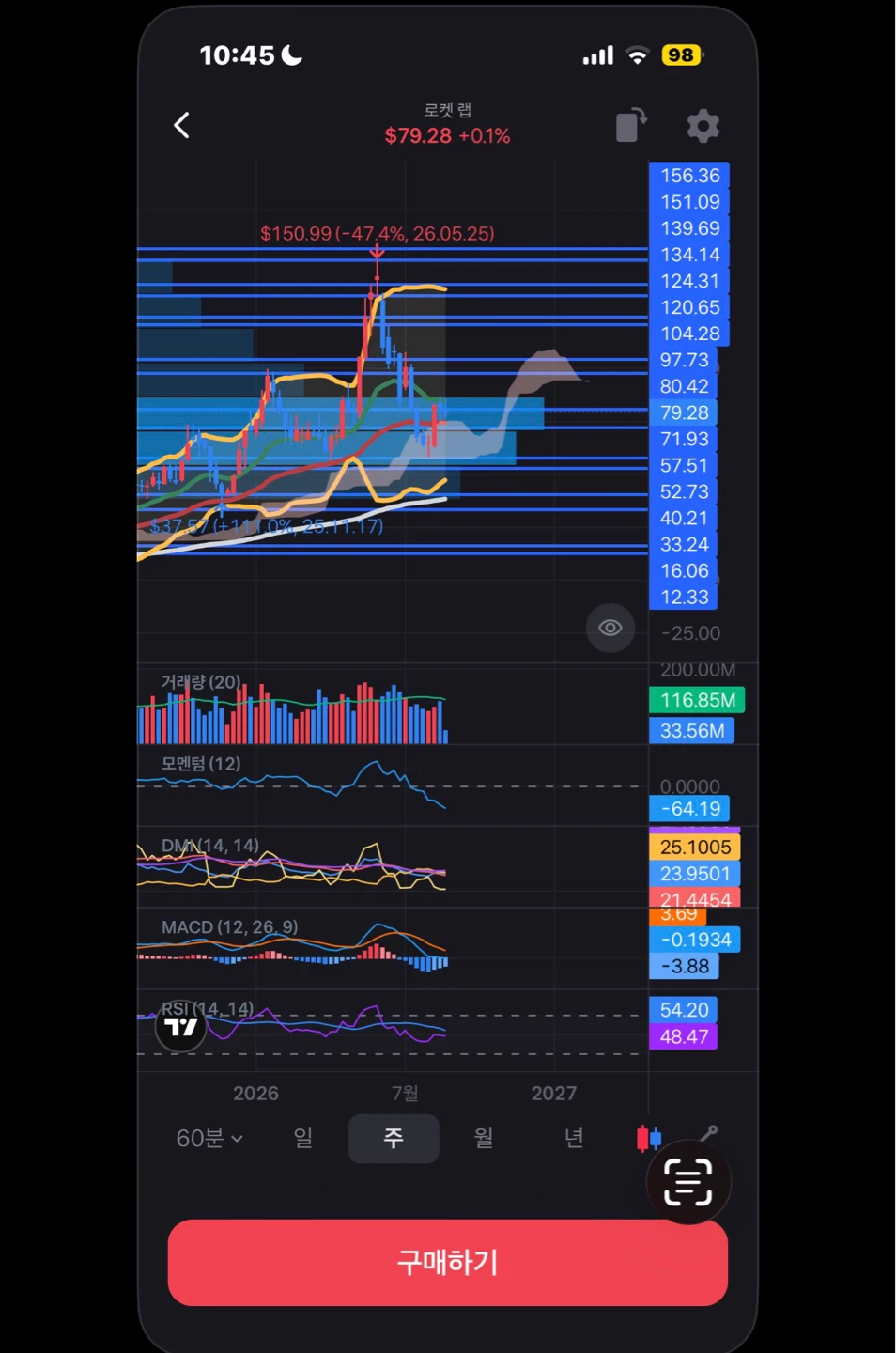The height and width of the screenshot is (1353, 896).
Task: Switch to the 월 monthly chart
Action: [484, 1138]
